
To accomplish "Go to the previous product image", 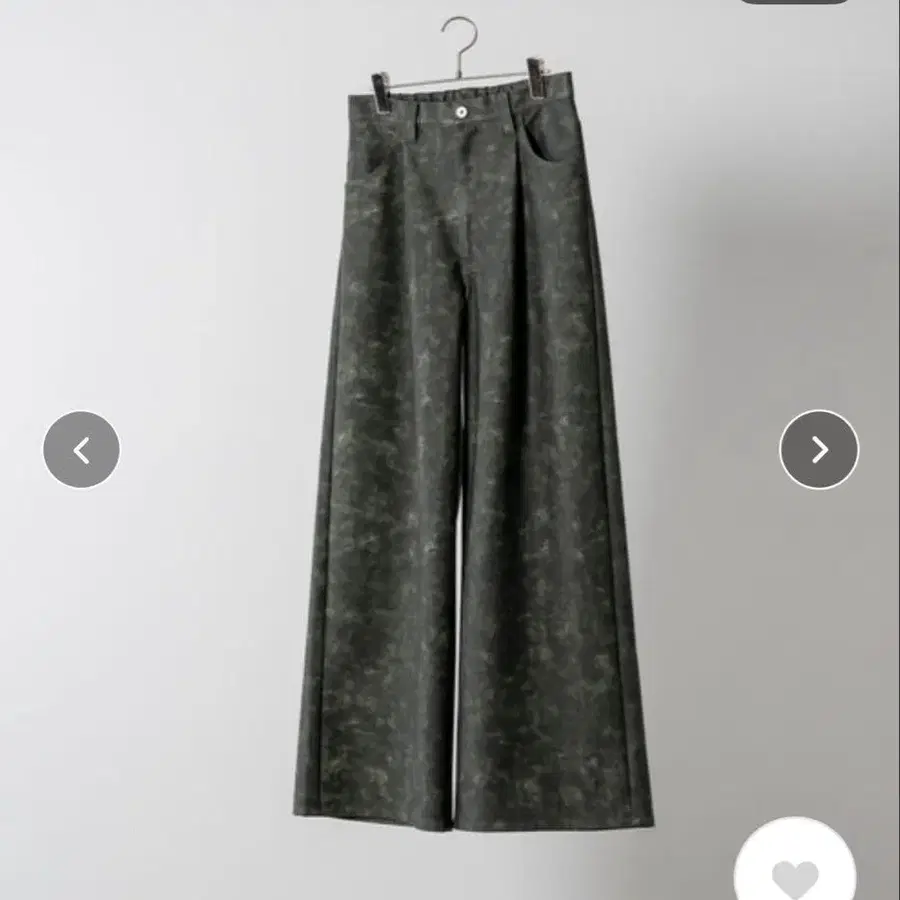I will (x=81, y=450).
